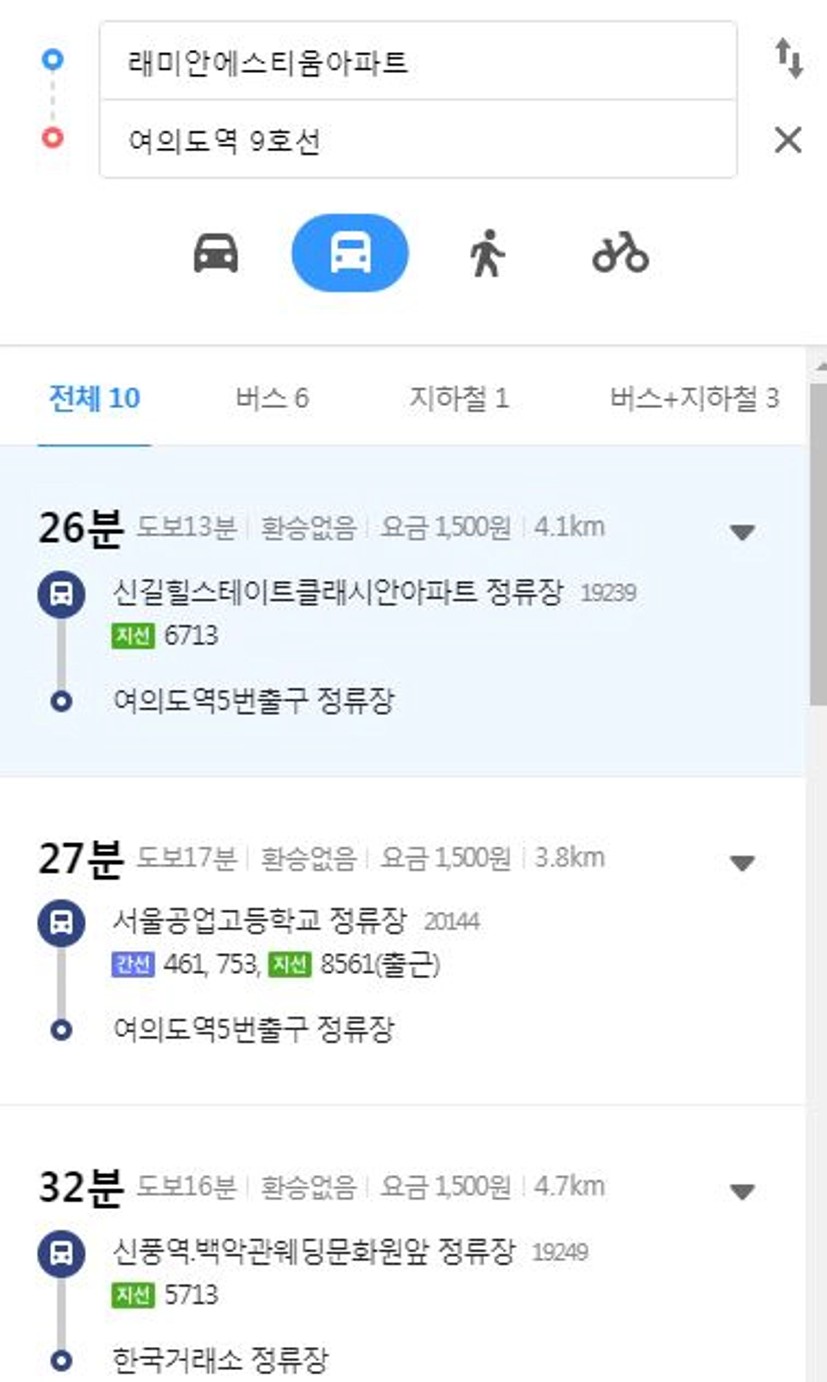Expand details of the 27분 route

pos(742,863)
